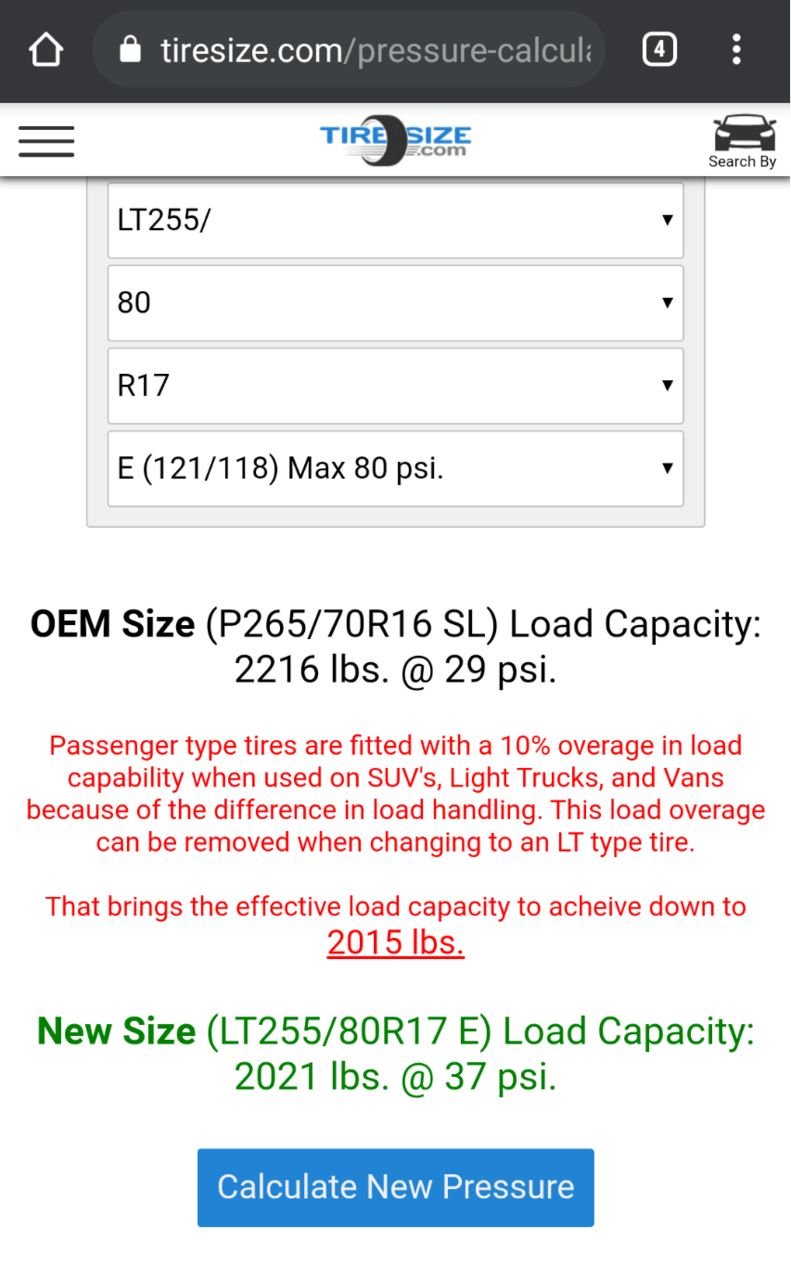791x1280 pixels.
Task: Tap Calculate New Pressure button
Action: (x=395, y=1187)
